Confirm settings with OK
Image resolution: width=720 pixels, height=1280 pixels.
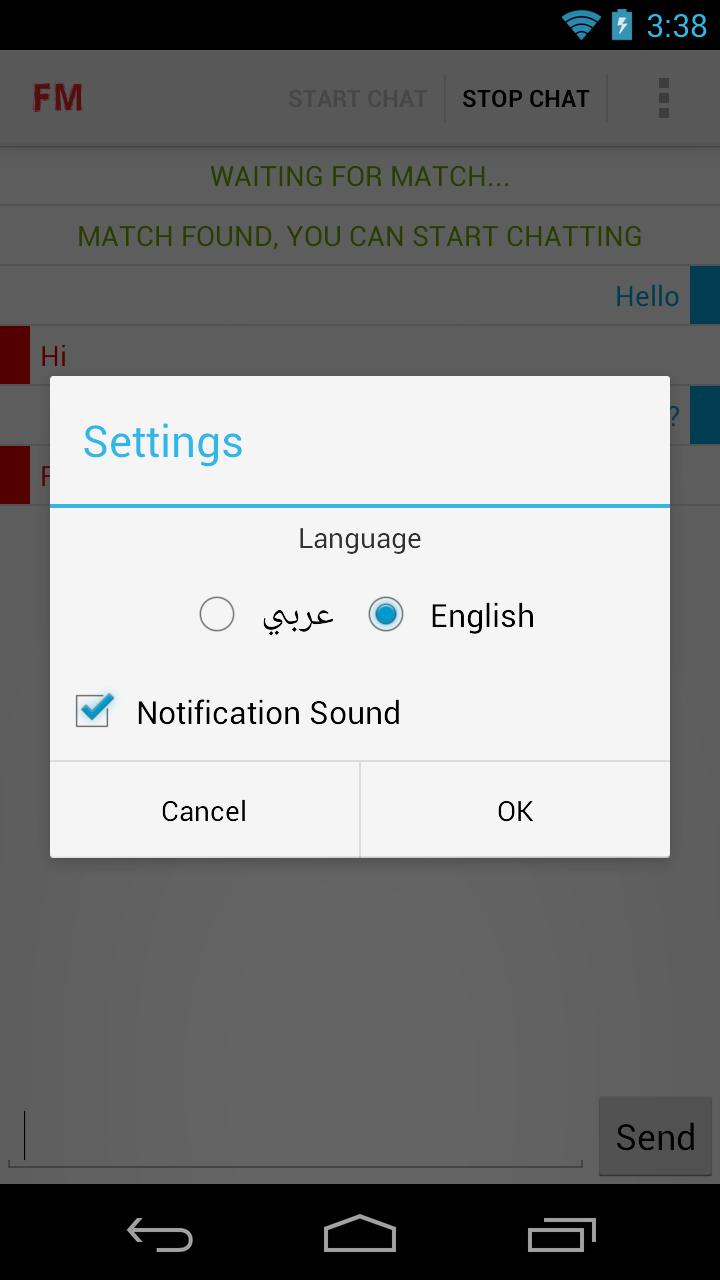coord(515,810)
